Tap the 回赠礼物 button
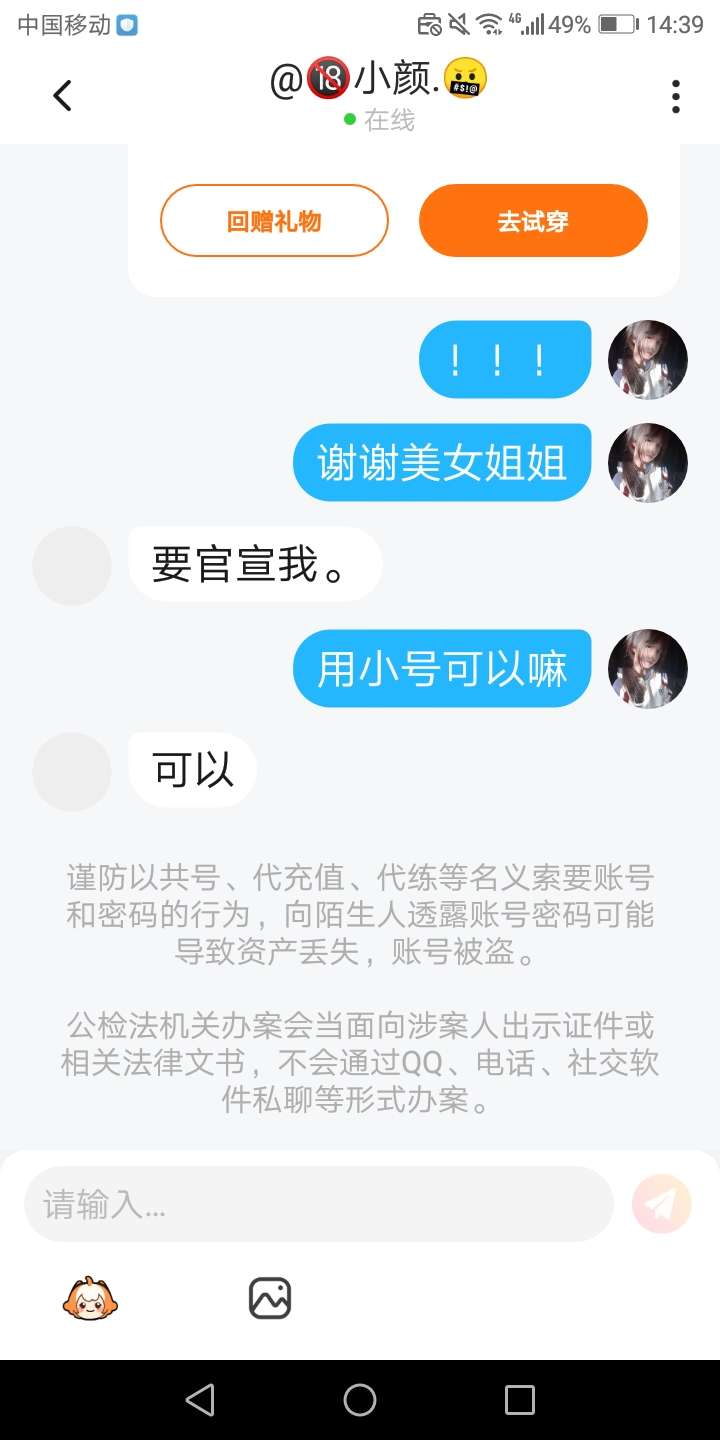This screenshot has width=720, height=1440. (x=274, y=221)
